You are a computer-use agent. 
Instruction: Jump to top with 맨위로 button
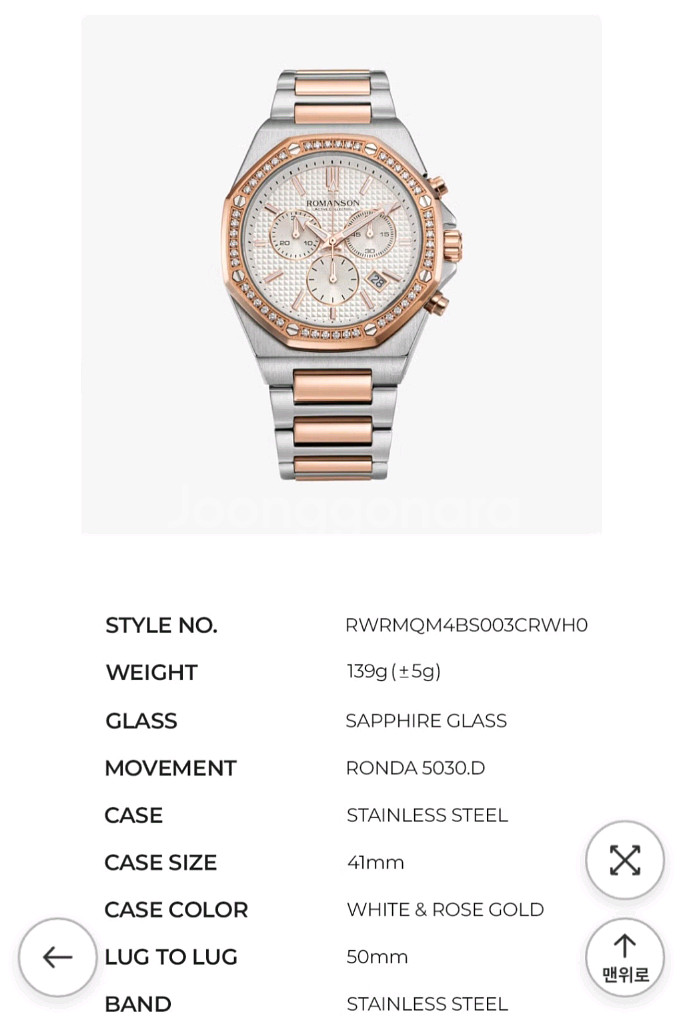[624, 957]
